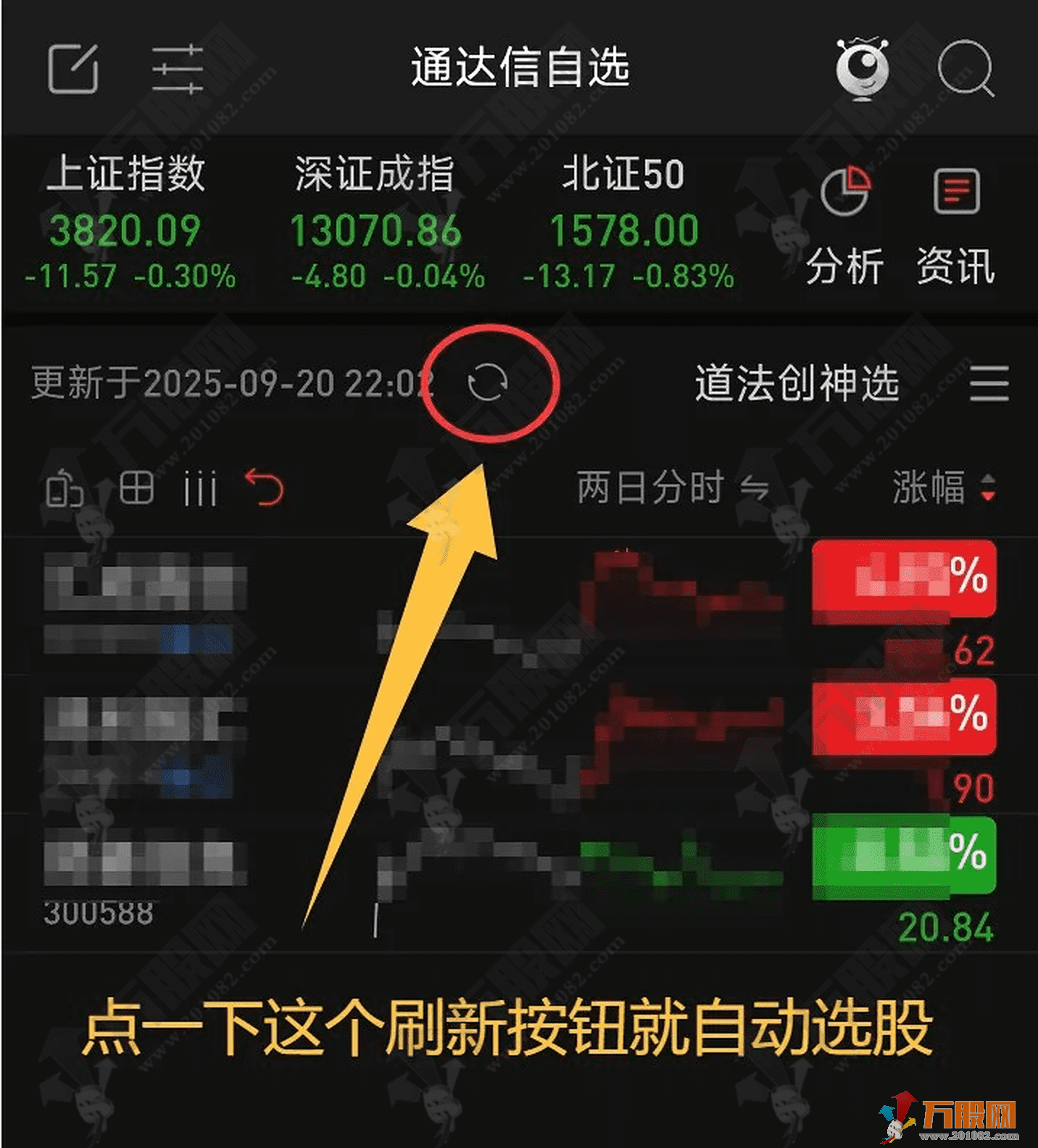Switch to column list view

coord(199,489)
